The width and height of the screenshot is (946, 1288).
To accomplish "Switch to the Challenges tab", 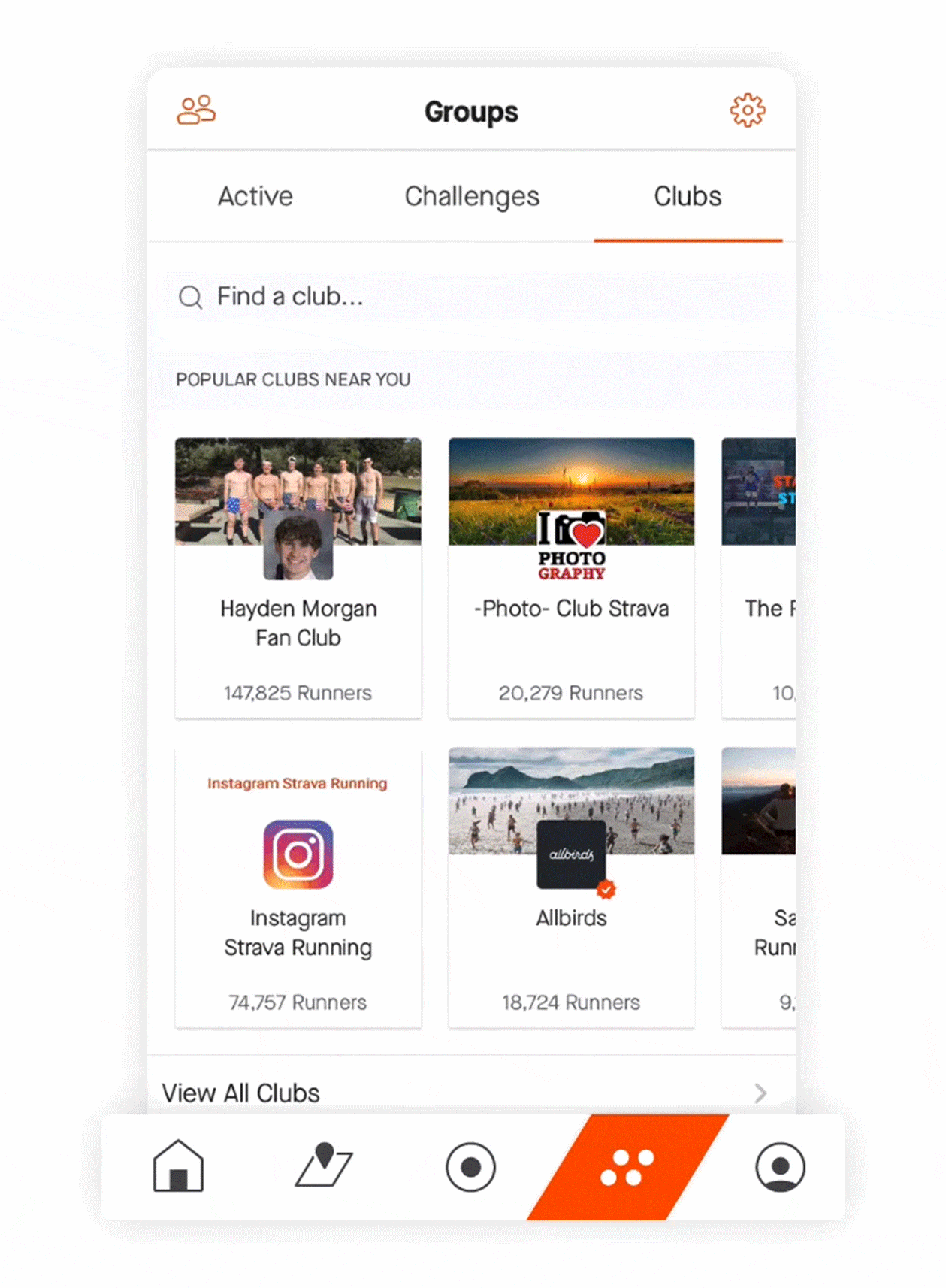I will [x=472, y=196].
